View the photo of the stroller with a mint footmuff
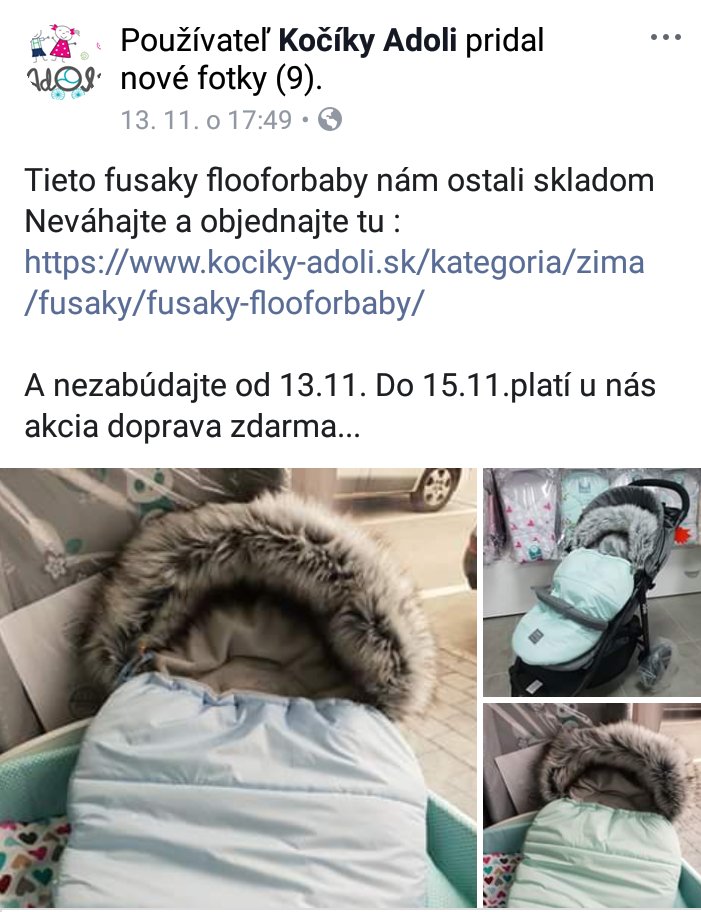Viewport: 701px width, 912px height. coord(591,582)
